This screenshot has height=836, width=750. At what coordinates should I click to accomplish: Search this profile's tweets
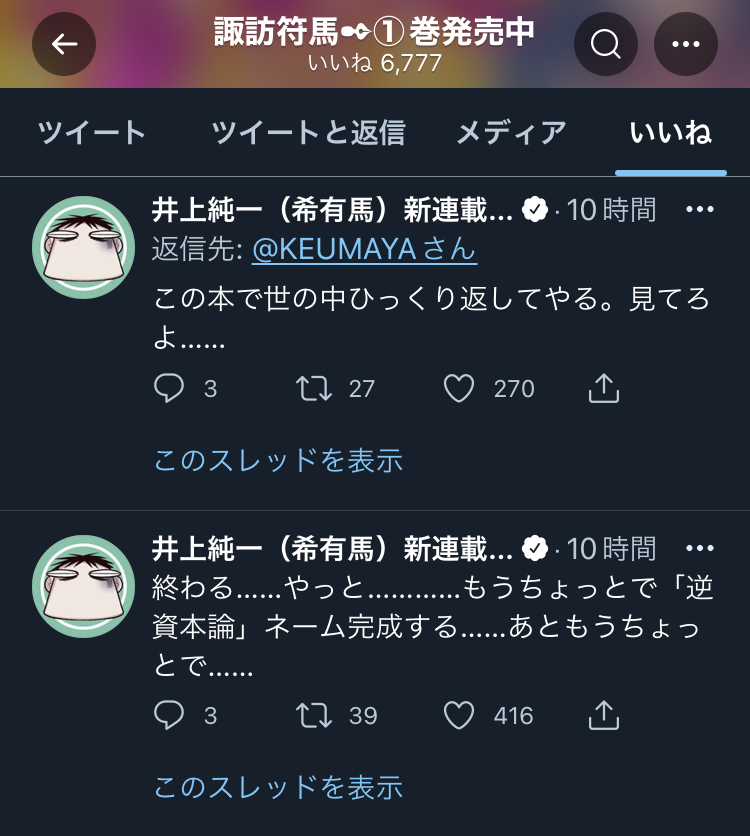tap(606, 44)
